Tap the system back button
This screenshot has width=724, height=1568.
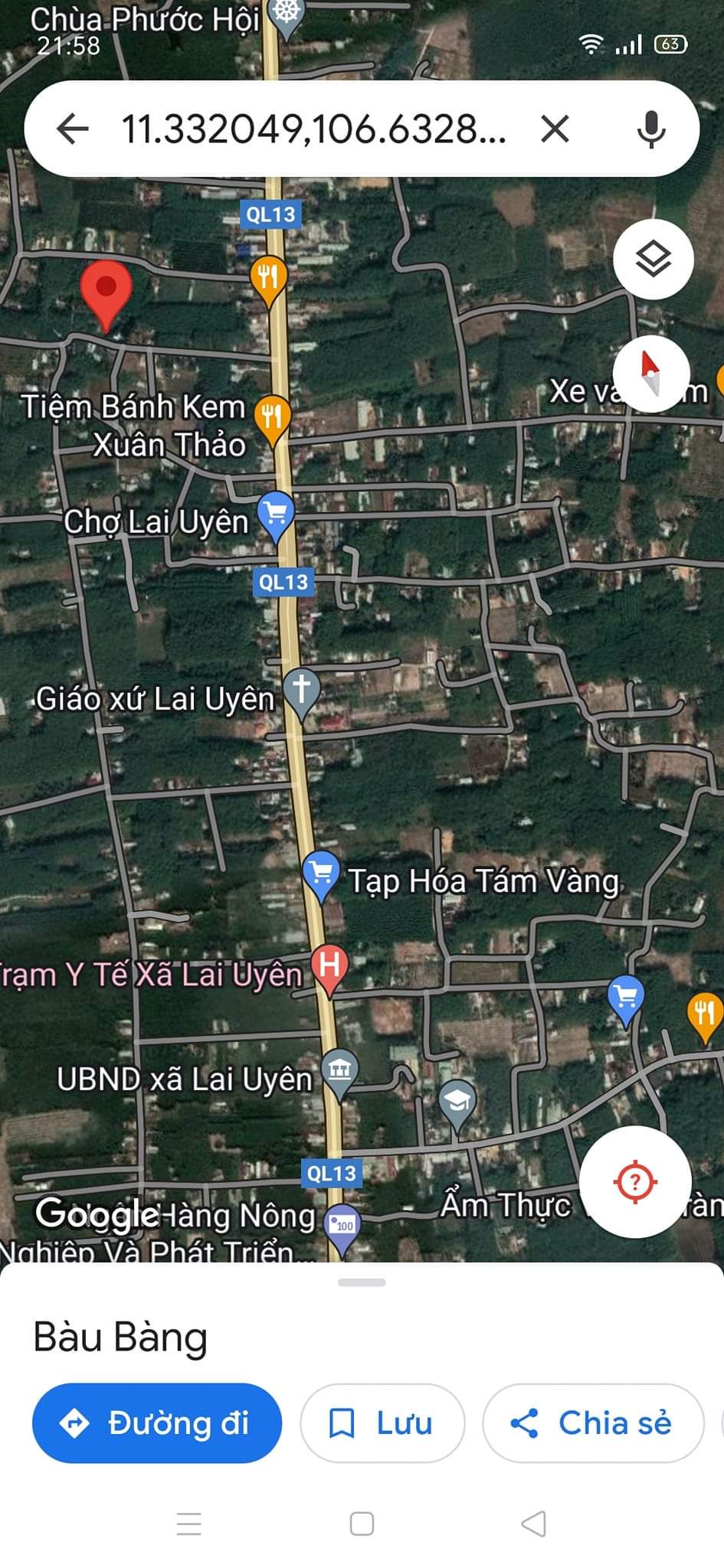534,1524
